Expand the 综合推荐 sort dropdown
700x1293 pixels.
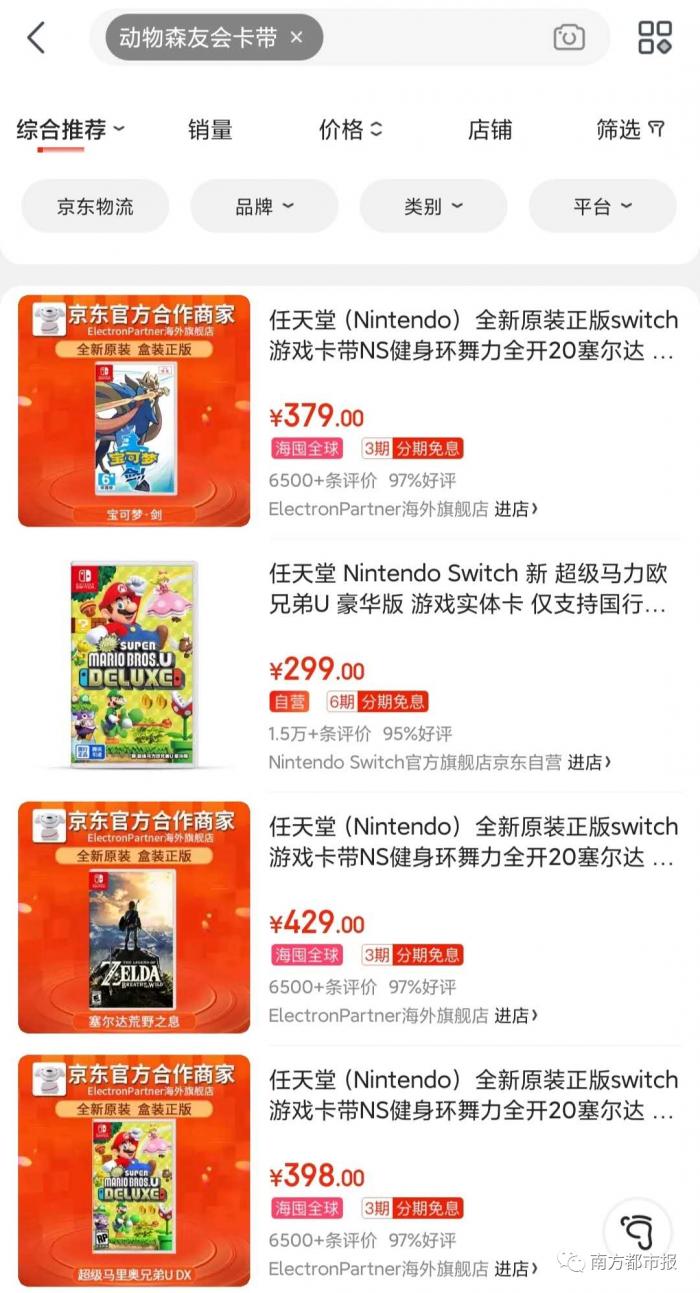(x=70, y=129)
